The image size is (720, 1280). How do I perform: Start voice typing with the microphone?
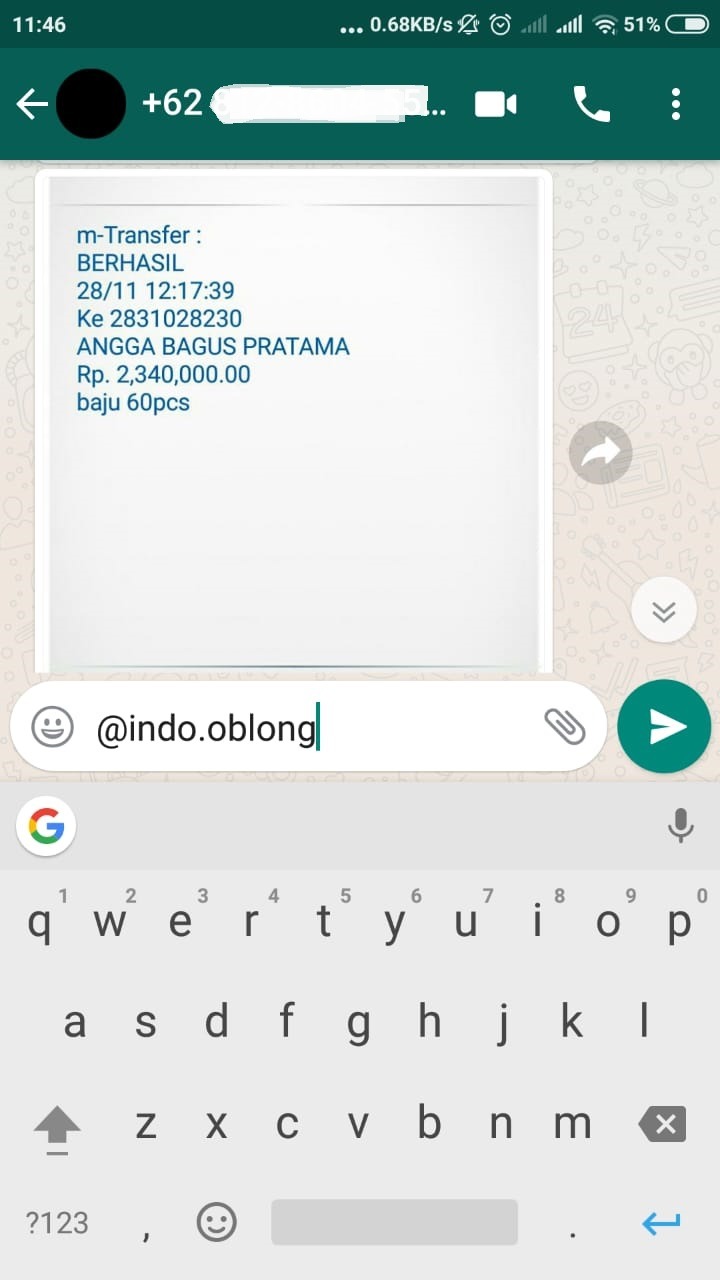680,826
